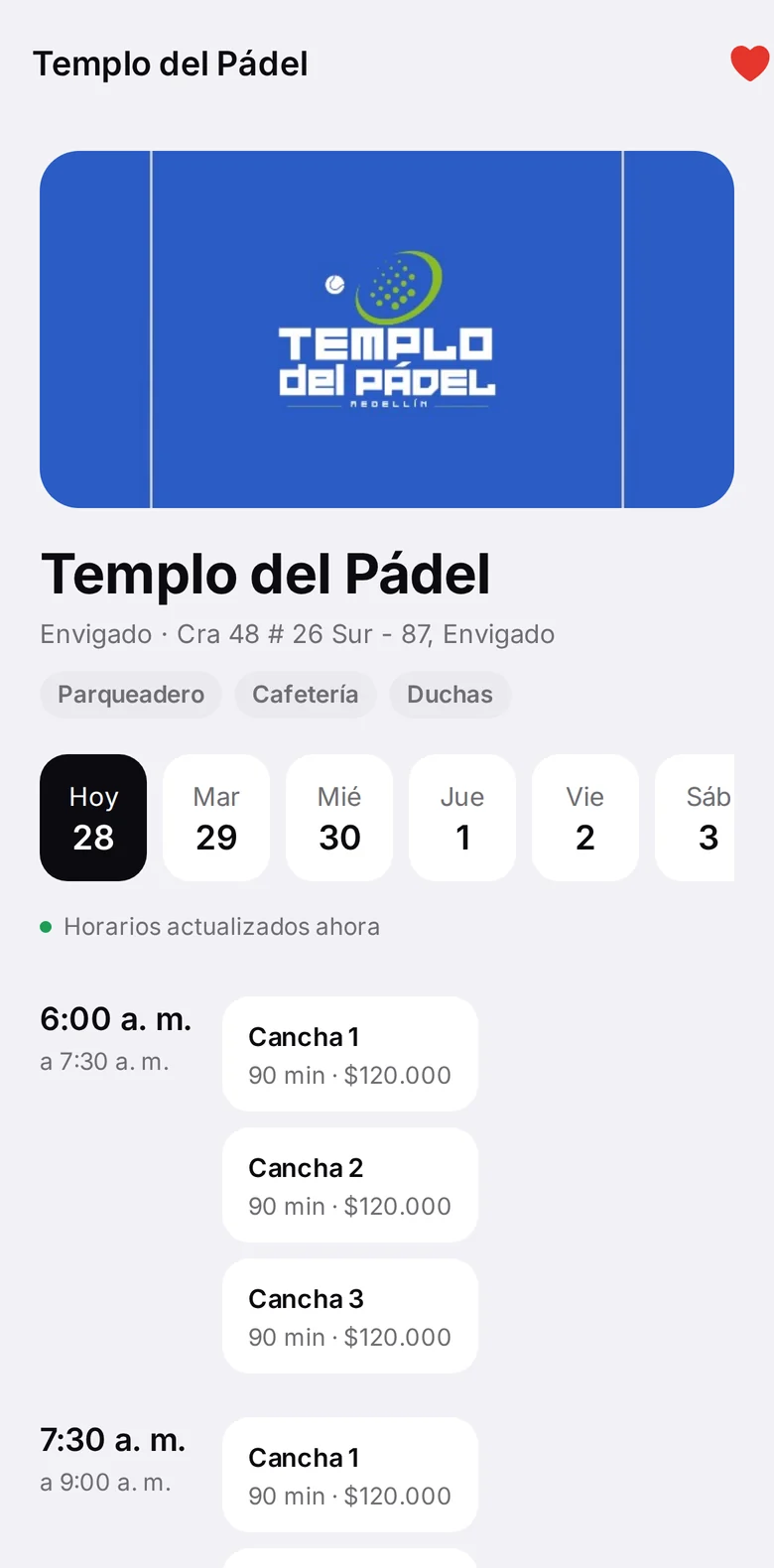Choose Mié 30 in the date picker

coord(339,818)
